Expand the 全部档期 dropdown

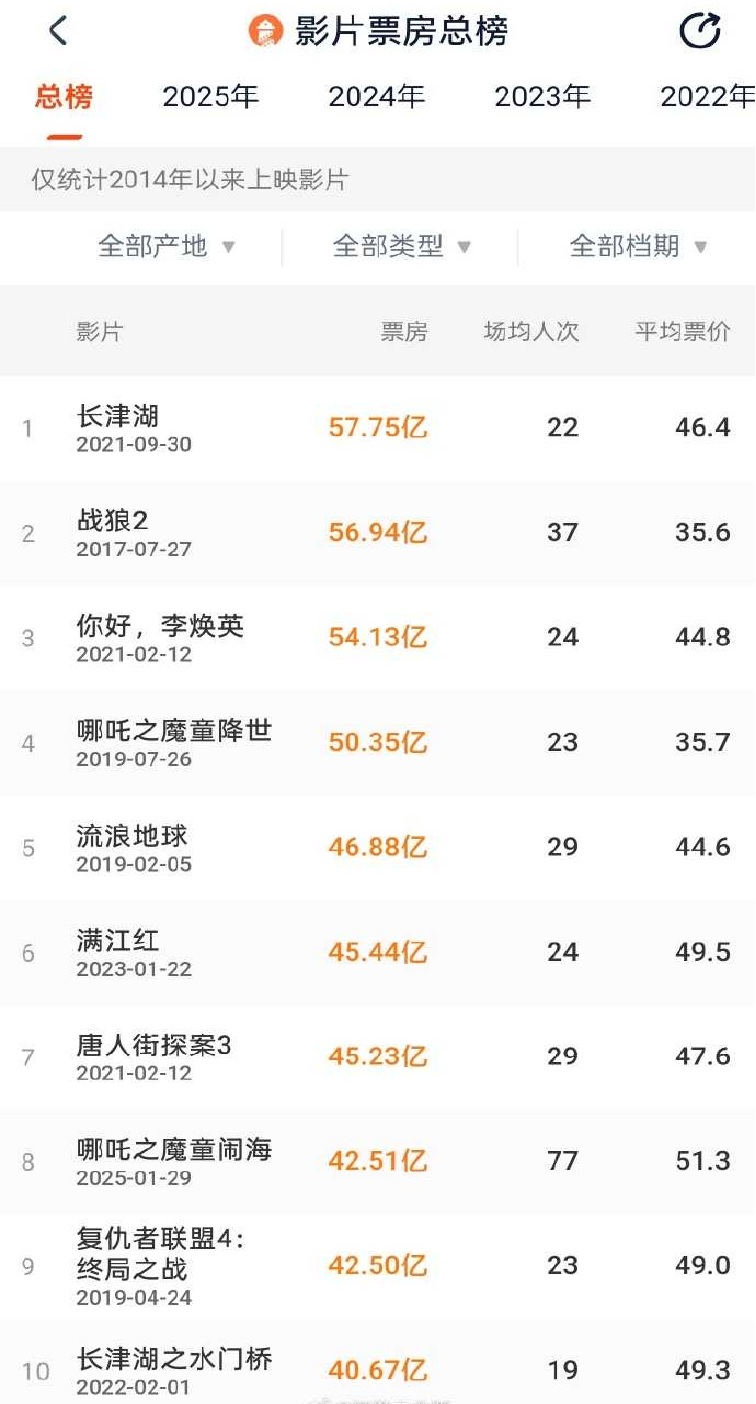(x=638, y=246)
